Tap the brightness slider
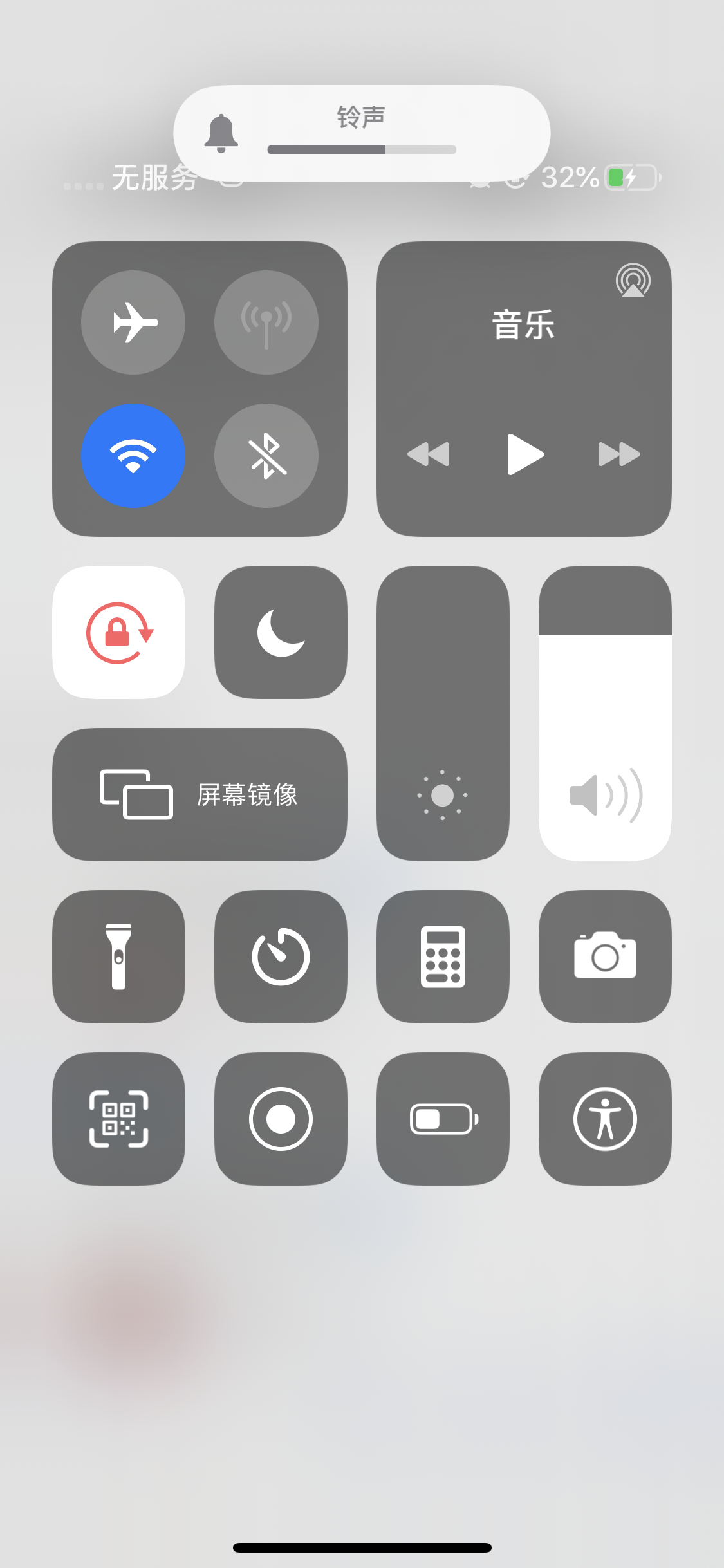Screen dimensions: 724x1568 pyautogui.click(x=443, y=713)
